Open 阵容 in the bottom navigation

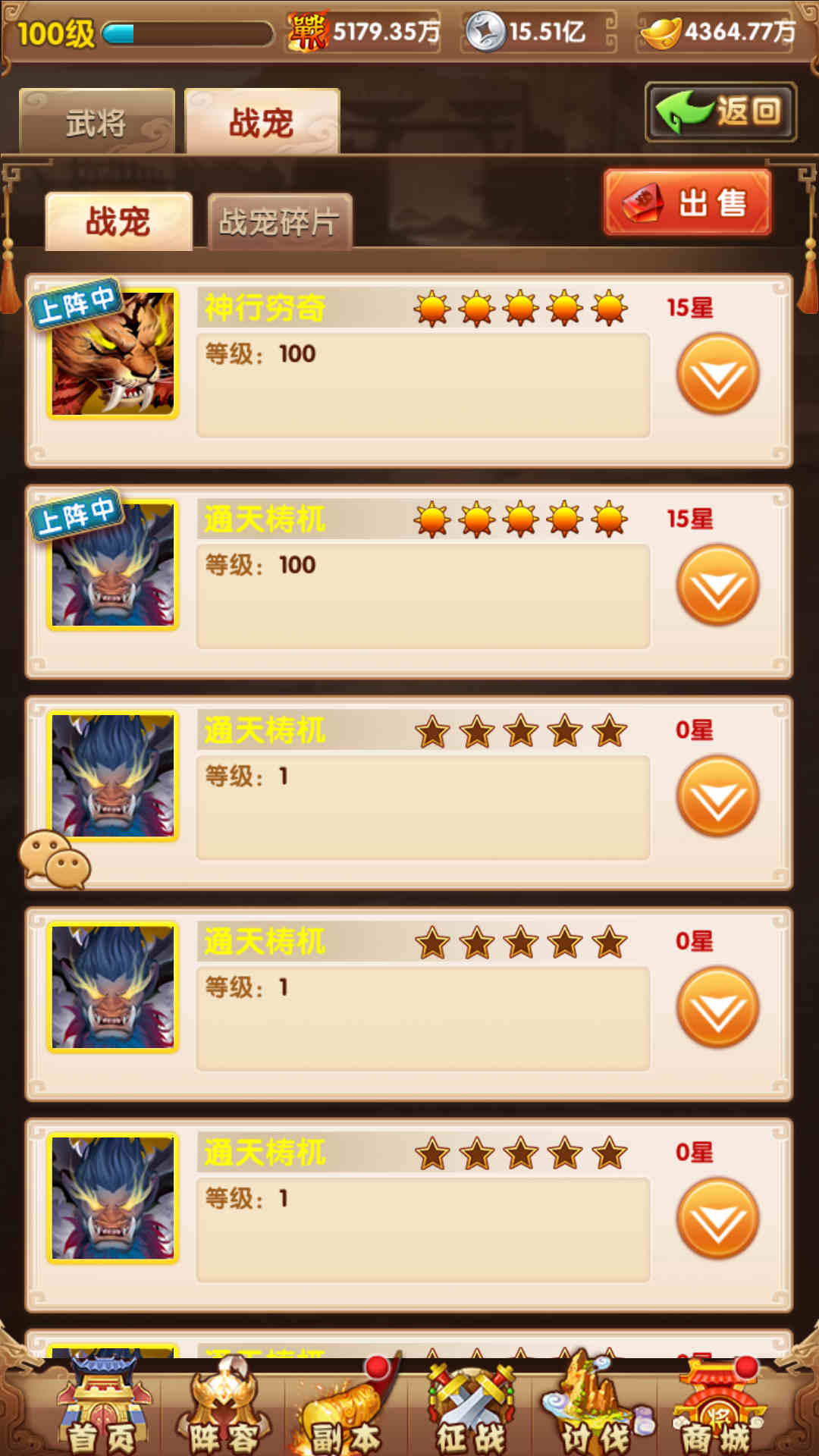click(224, 1410)
